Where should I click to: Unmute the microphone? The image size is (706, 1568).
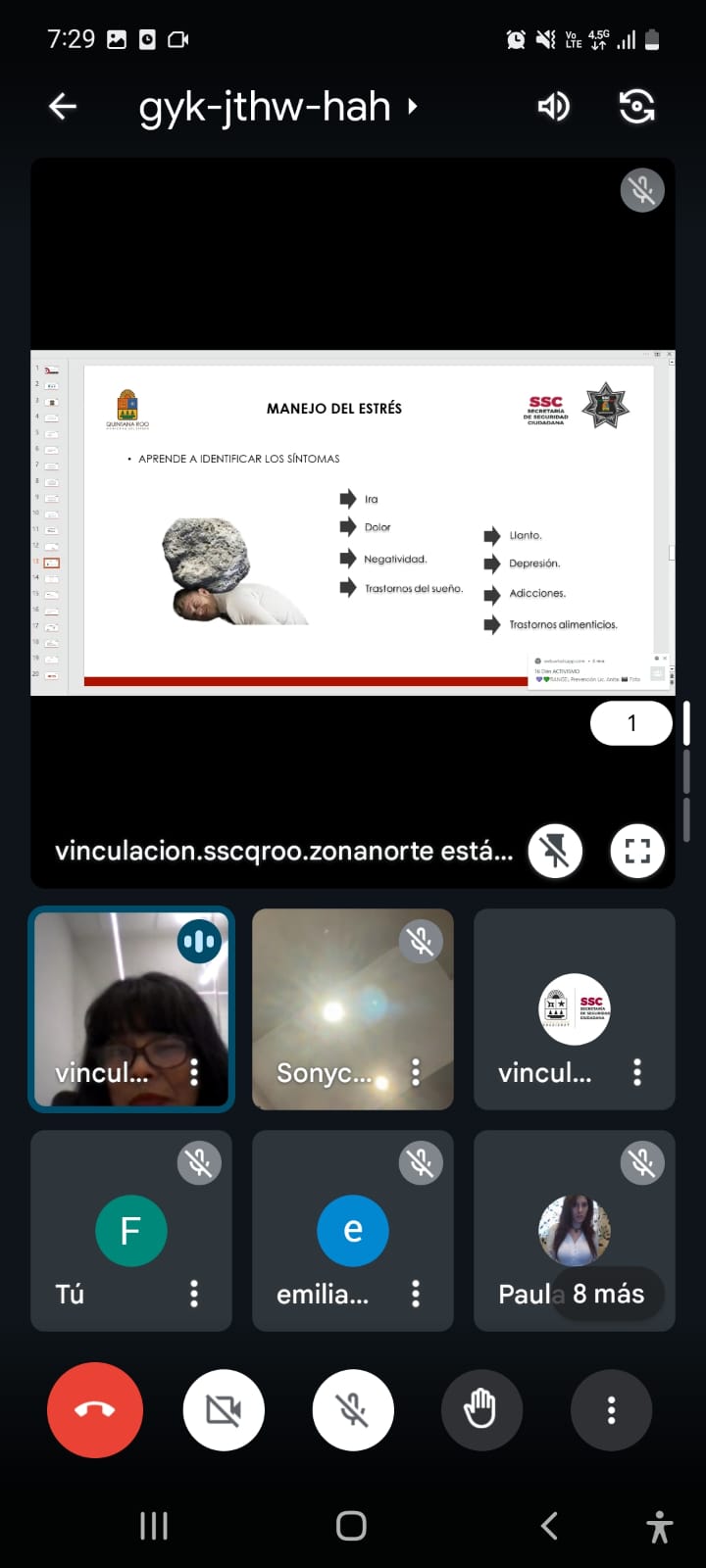(353, 1409)
